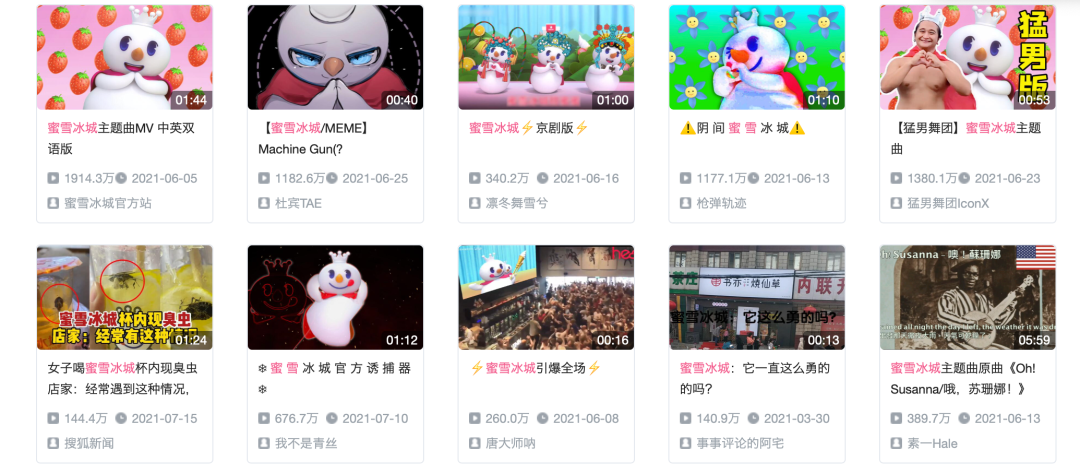
Task: Open the 蜜雪冰城主题曲MV 中英双语版 video
Action: 124,58
